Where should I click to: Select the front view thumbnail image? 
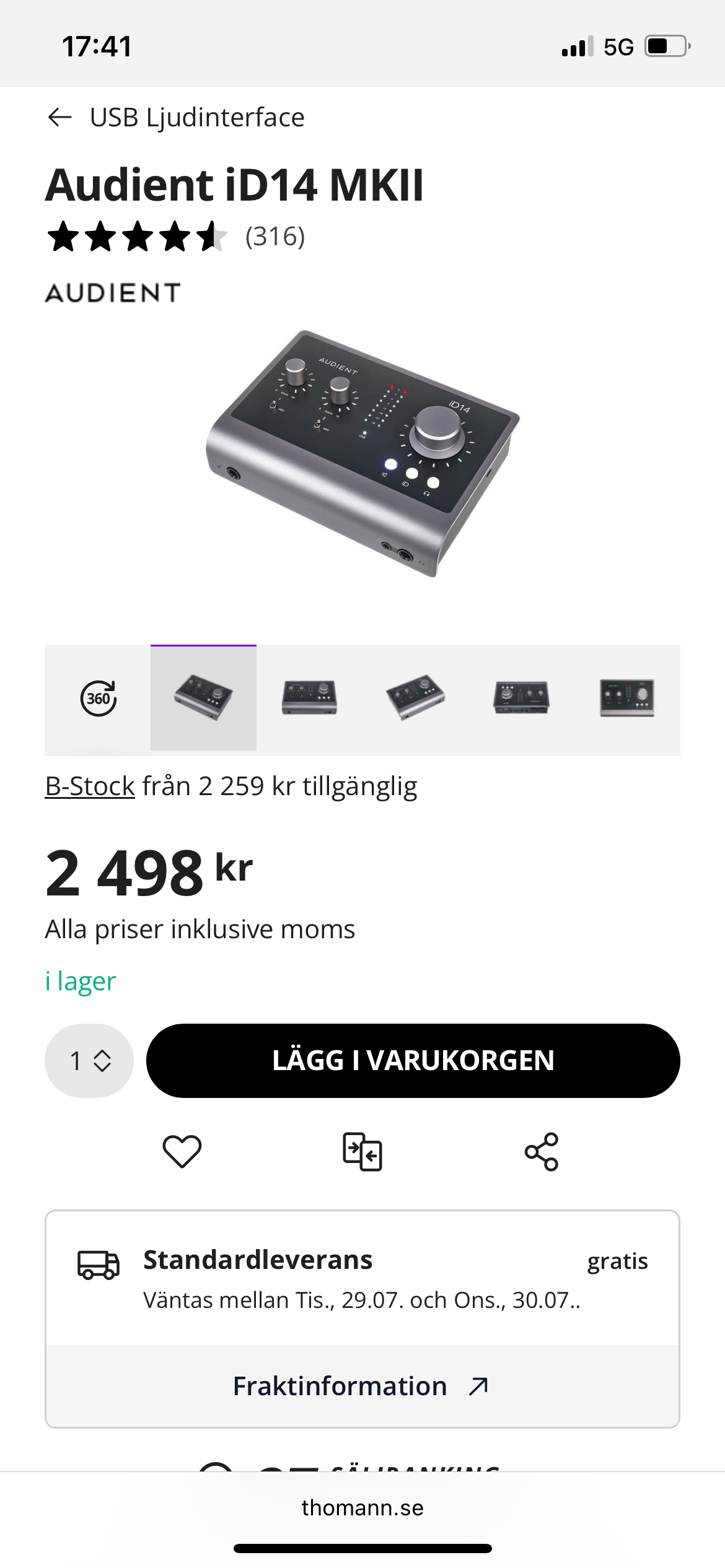click(x=309, y=698)
